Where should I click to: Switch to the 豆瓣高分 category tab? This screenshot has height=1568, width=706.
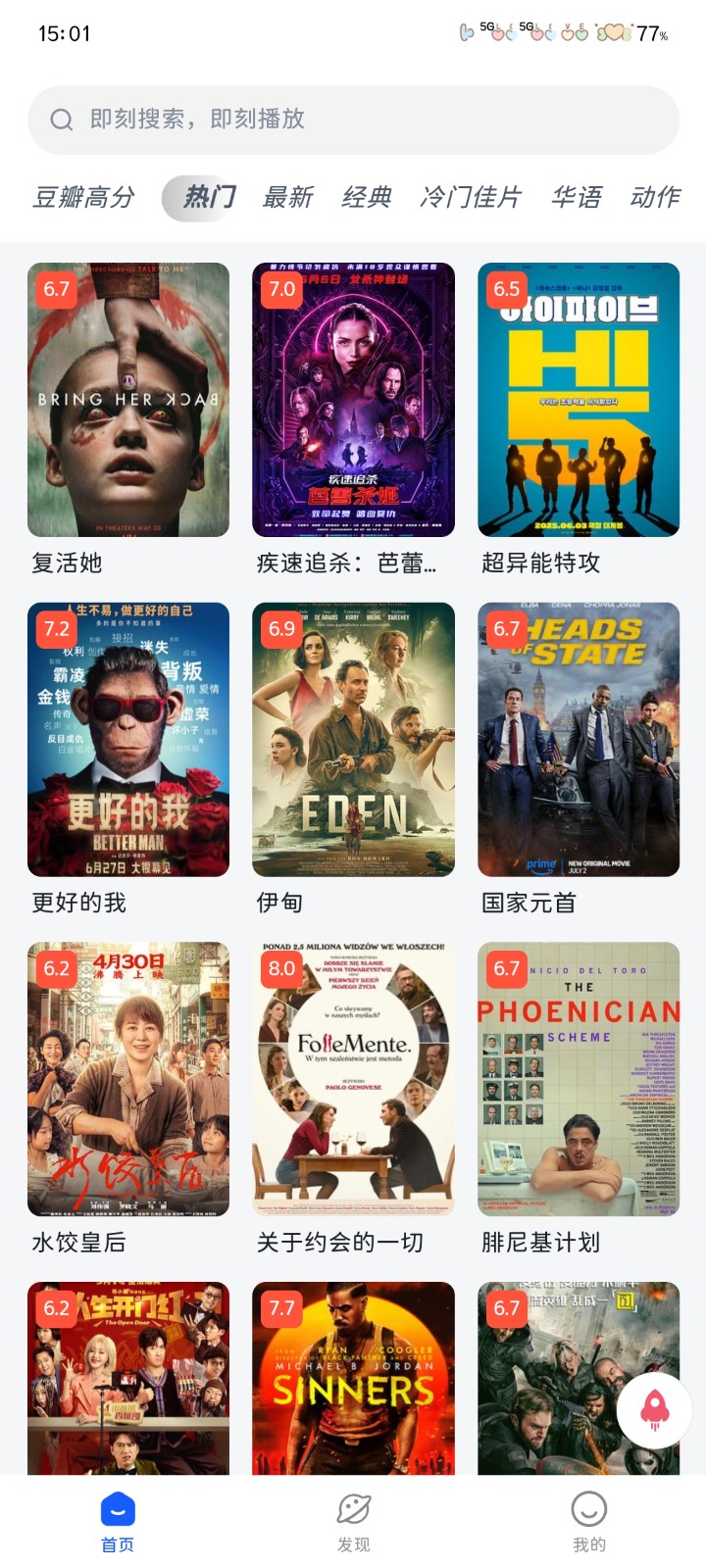pyautogui.click(x=84, y=197)
